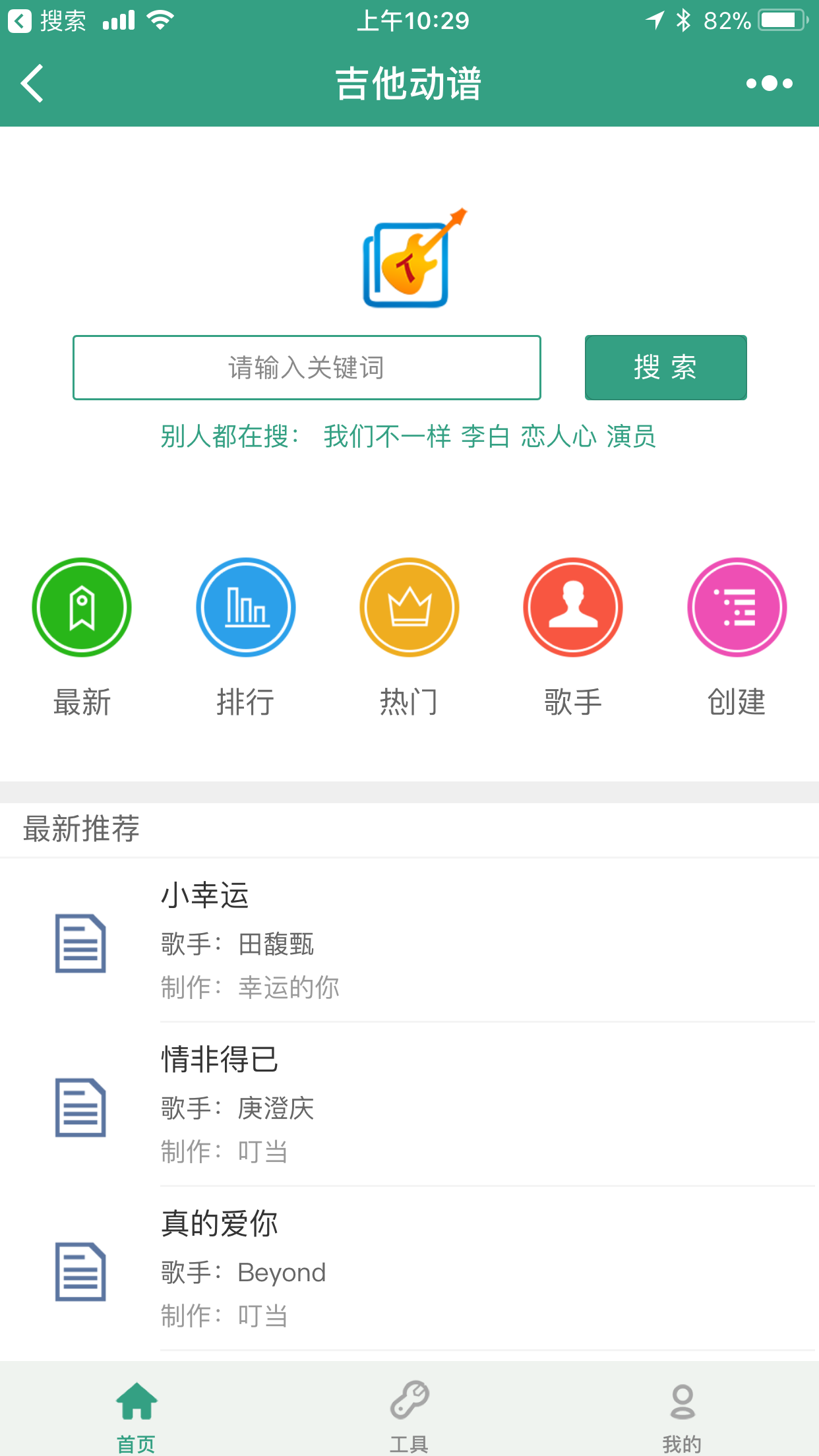Open the song 情非得已

409,1105
